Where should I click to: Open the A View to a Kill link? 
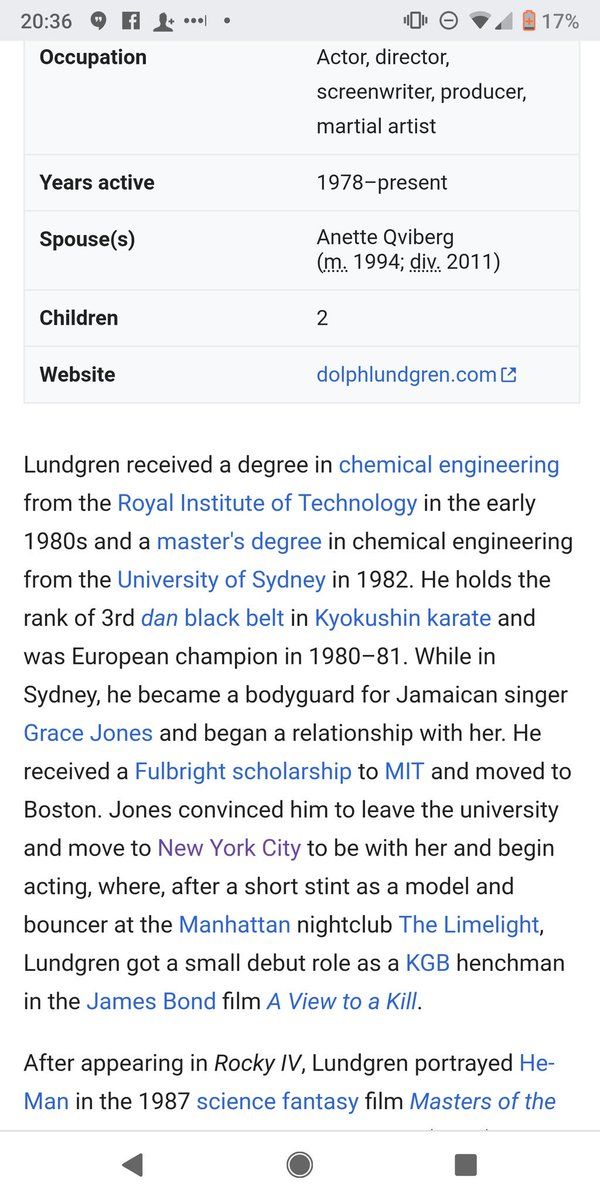(x=342, y=1002)
